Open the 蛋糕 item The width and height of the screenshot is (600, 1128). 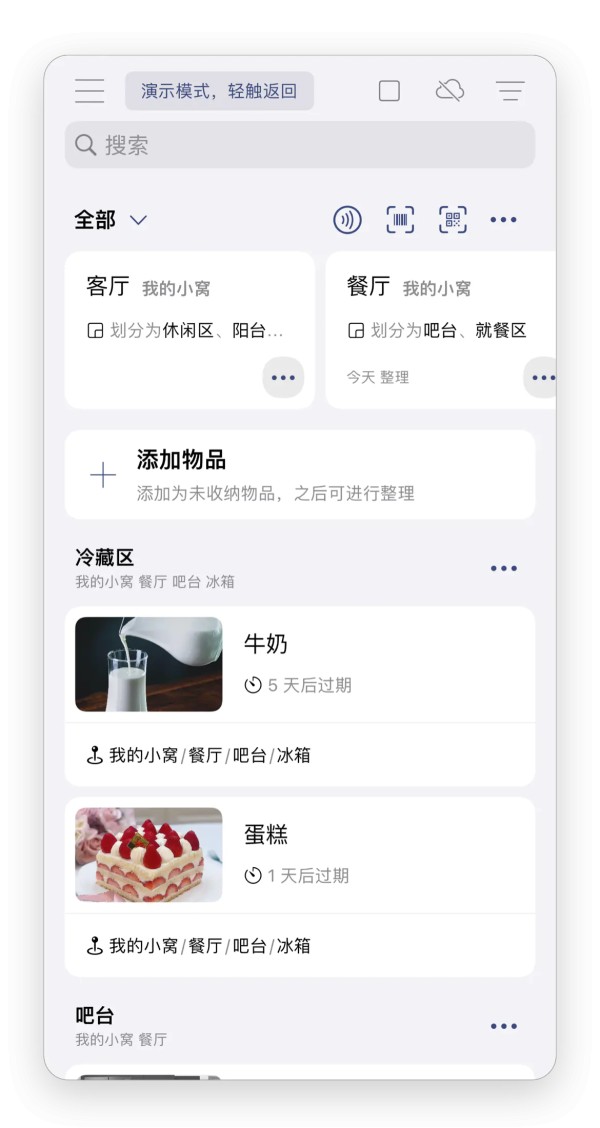coord(300,855)
